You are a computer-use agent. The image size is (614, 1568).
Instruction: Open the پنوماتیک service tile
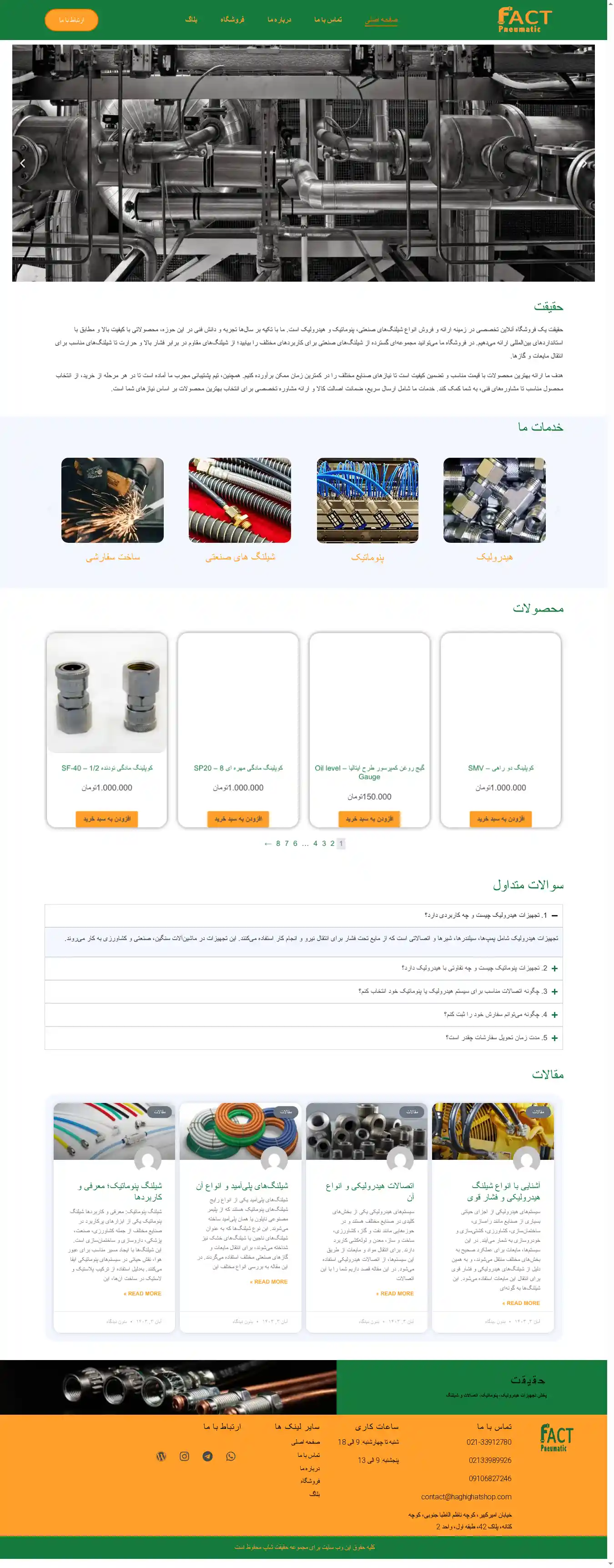[367, 501]
